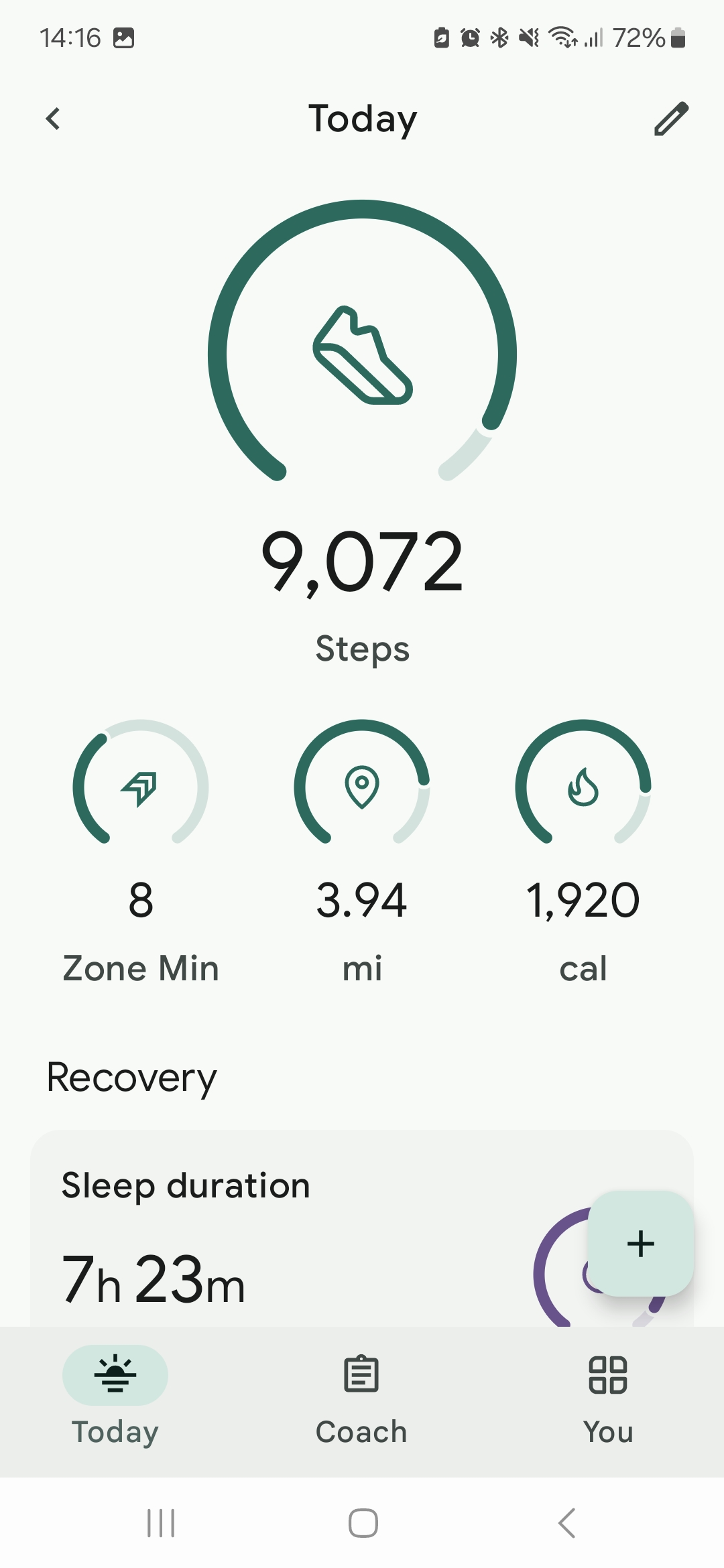Image resolution: width=724 pixels, height=1568 pixels.
Task: Tap the pencil edit icon
Action: tap(671, 119)
